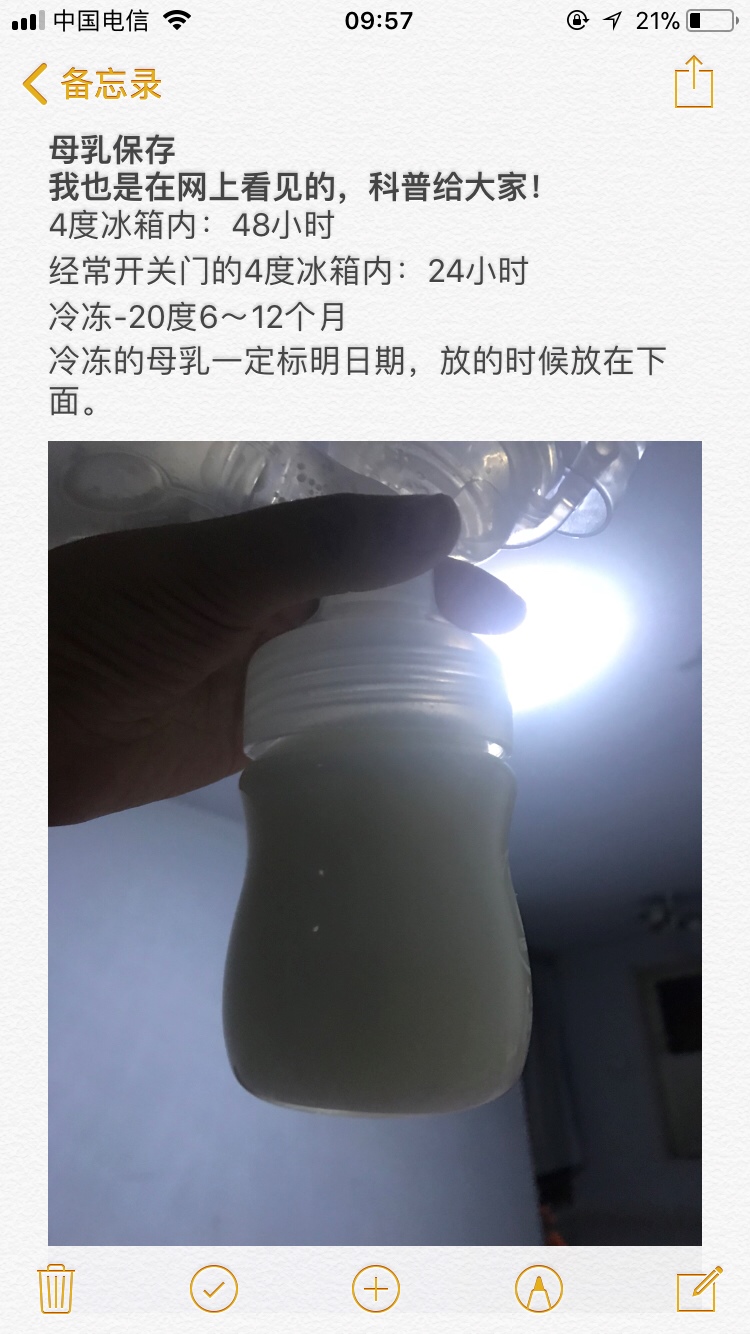Open the plus button to add an attachment
Viewport: 750px width, 1334px height.
376,1288
